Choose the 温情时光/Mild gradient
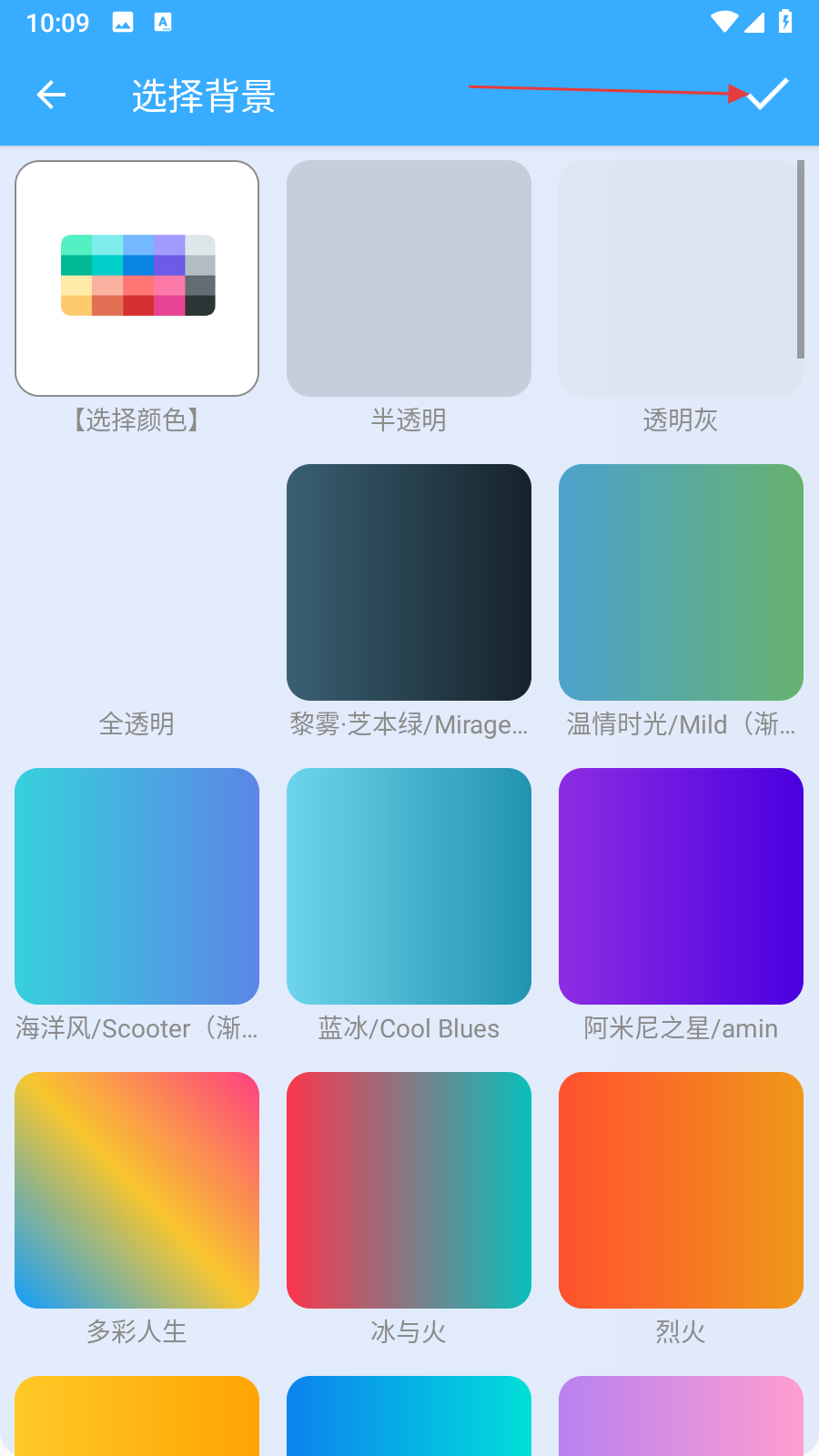The width and height of the screenshot is (819, 1456). pyautogui.click(x=681, y=582)
